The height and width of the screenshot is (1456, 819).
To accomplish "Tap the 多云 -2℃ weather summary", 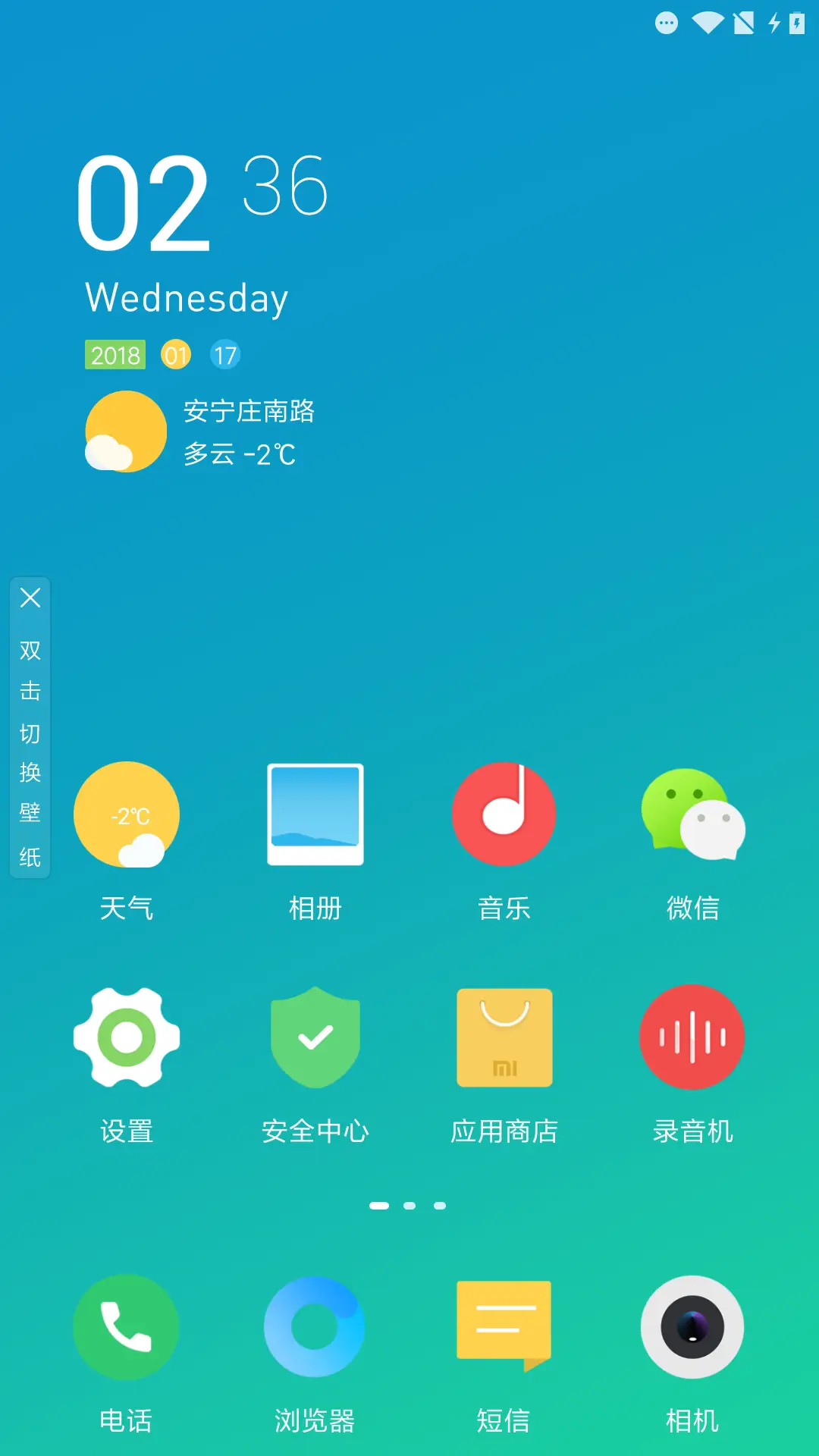I will click(x=240, y=456).
